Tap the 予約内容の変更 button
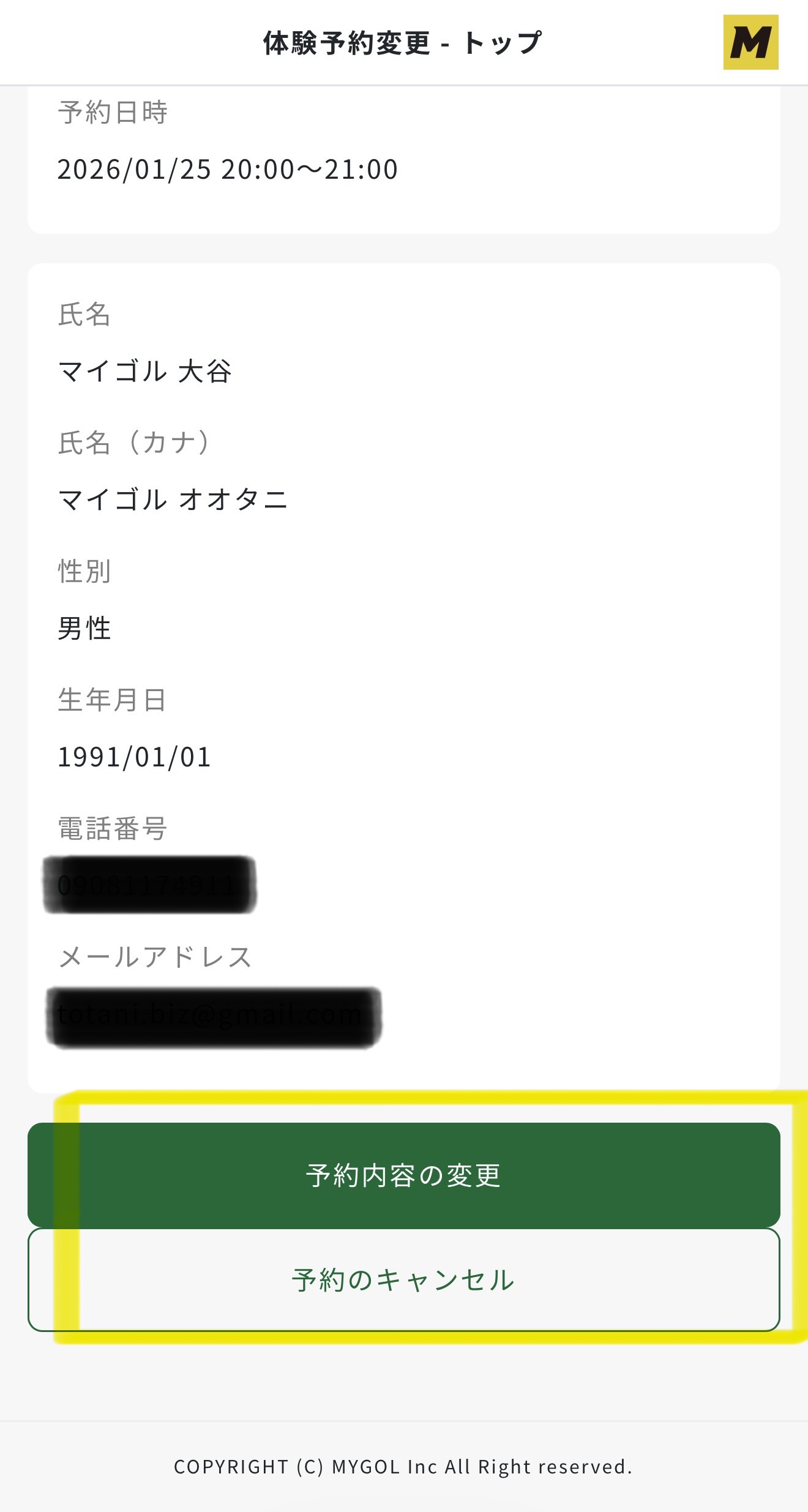Screen dimensions: 808x1512 [x=404, y=1175]
